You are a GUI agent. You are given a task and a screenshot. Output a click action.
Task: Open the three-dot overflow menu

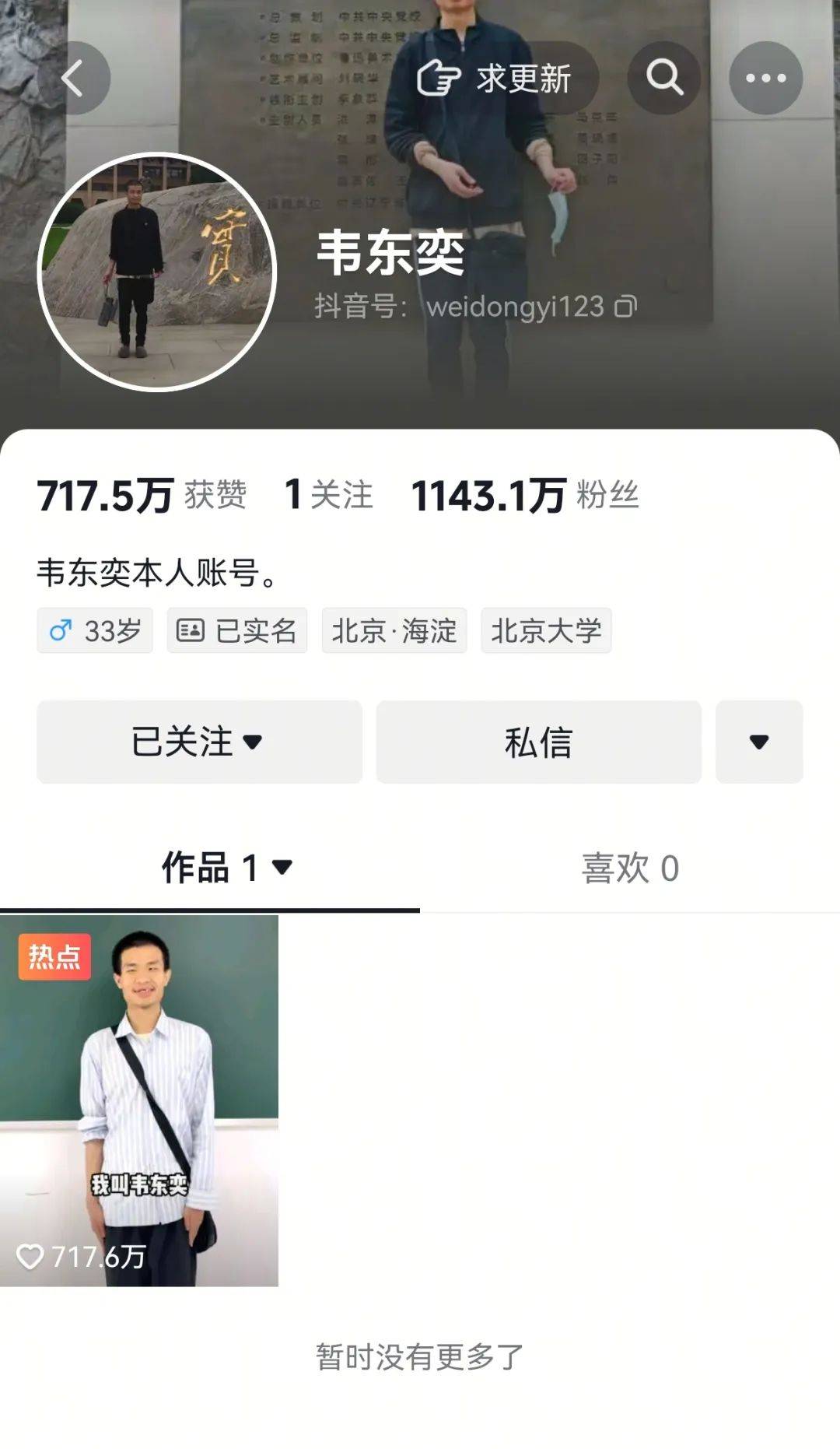click(765, 79)
